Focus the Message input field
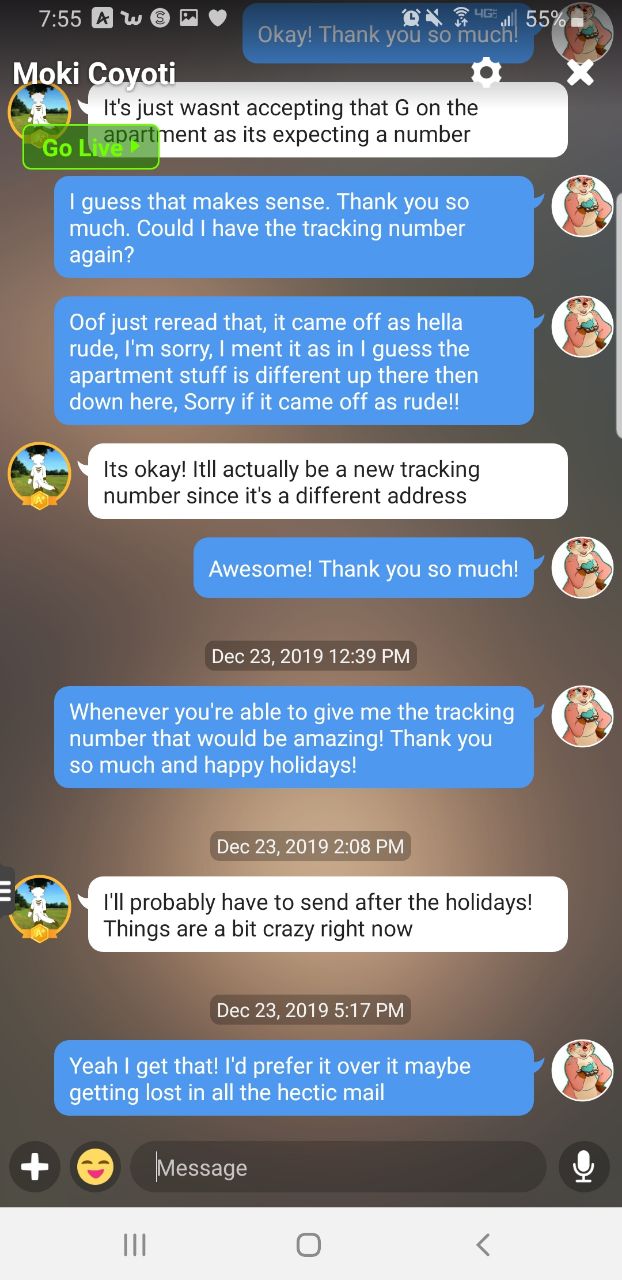The image size is (622, 1280). coord(338,1167)
